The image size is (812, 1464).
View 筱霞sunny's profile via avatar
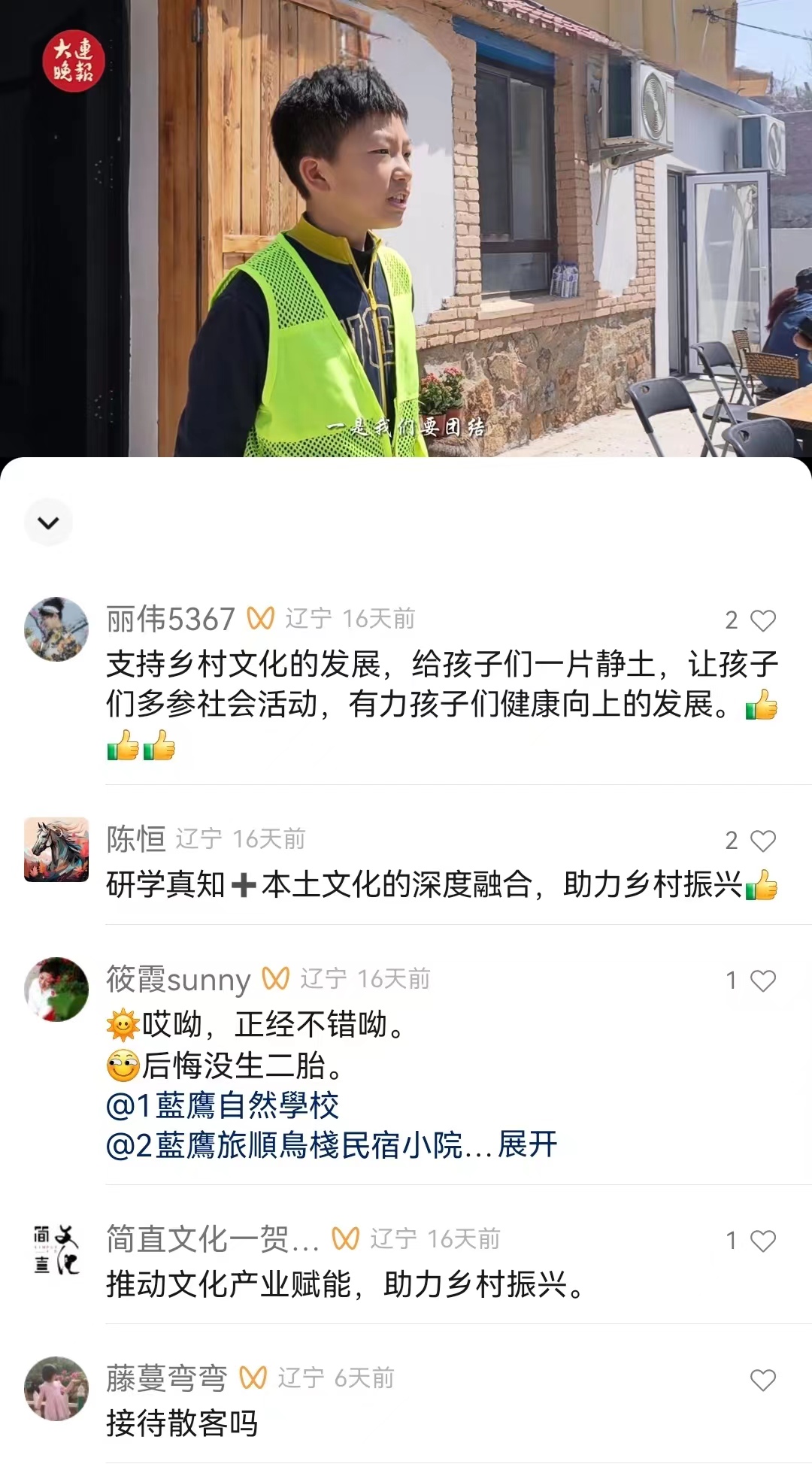click(x=56, y=990)
